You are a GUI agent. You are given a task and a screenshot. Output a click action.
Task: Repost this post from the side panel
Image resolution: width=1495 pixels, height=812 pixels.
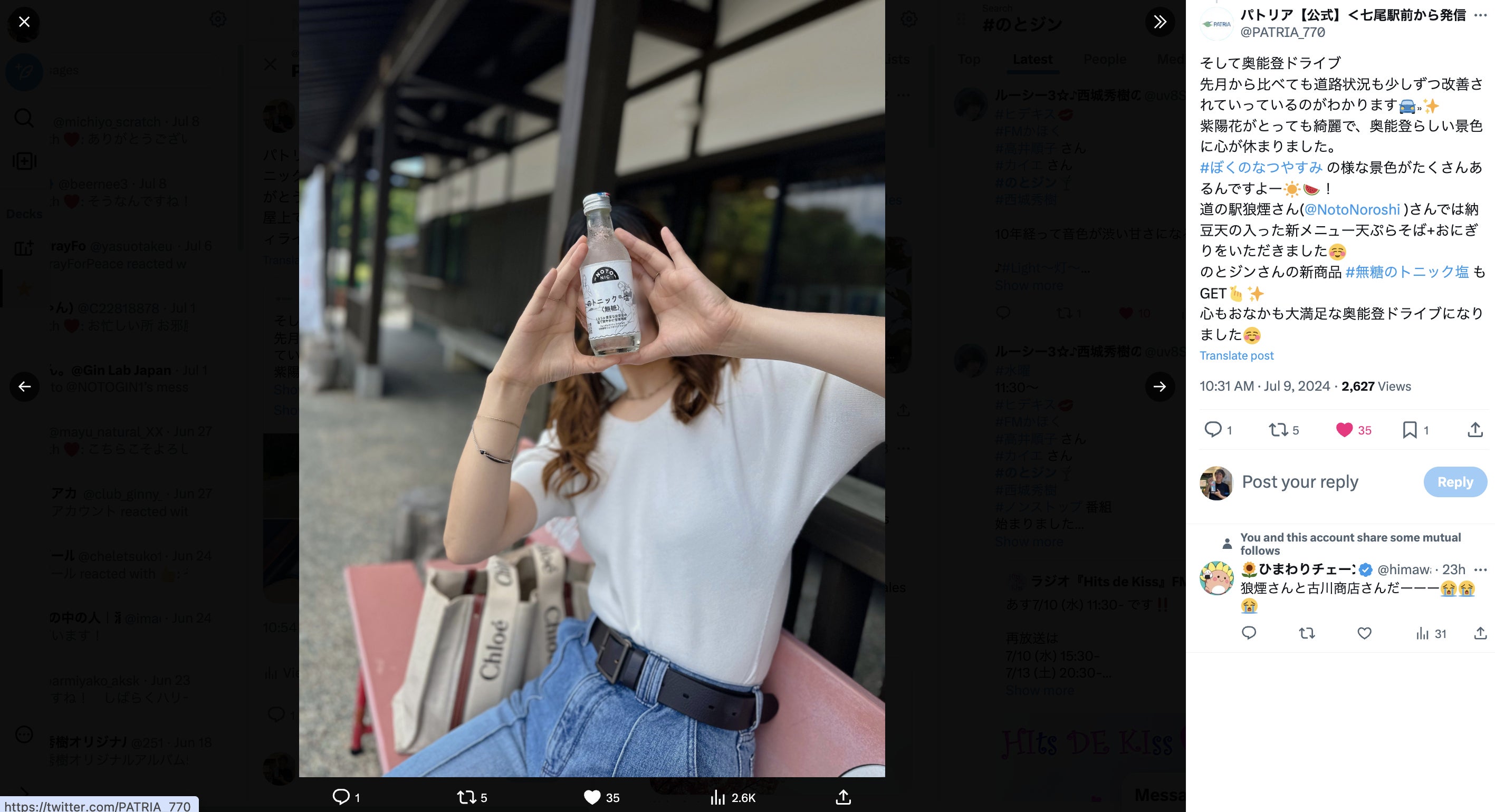[1278, 430]
